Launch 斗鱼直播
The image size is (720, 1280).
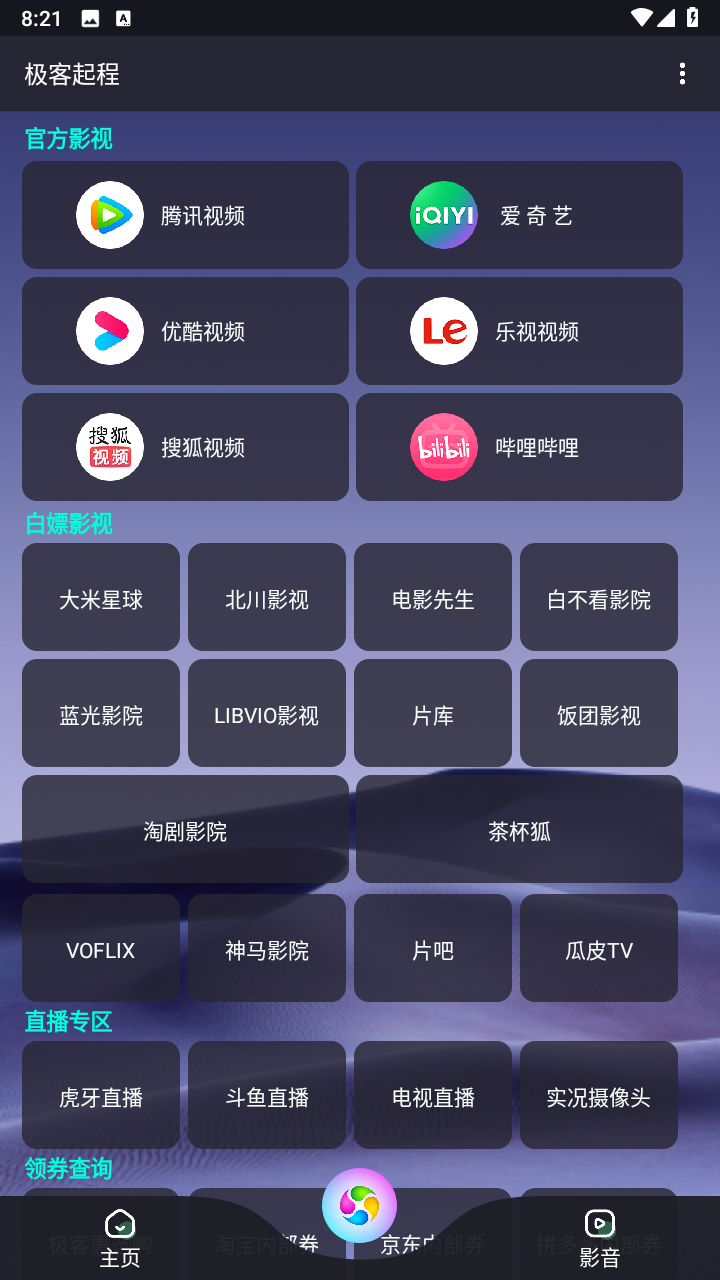click(267, 1095)
